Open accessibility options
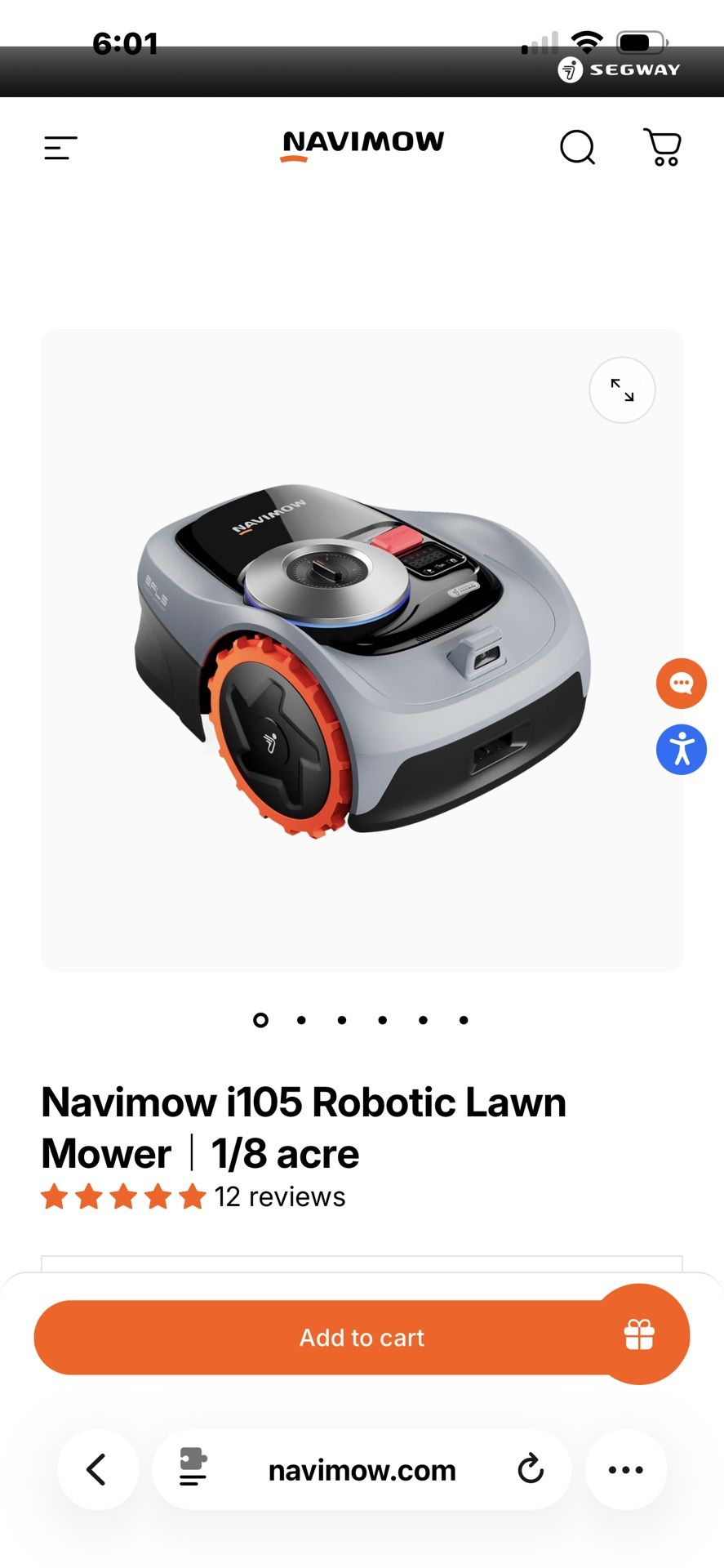Image resolution: width=724 pixels, height=1568 pixels. click(x=681, y=750)
